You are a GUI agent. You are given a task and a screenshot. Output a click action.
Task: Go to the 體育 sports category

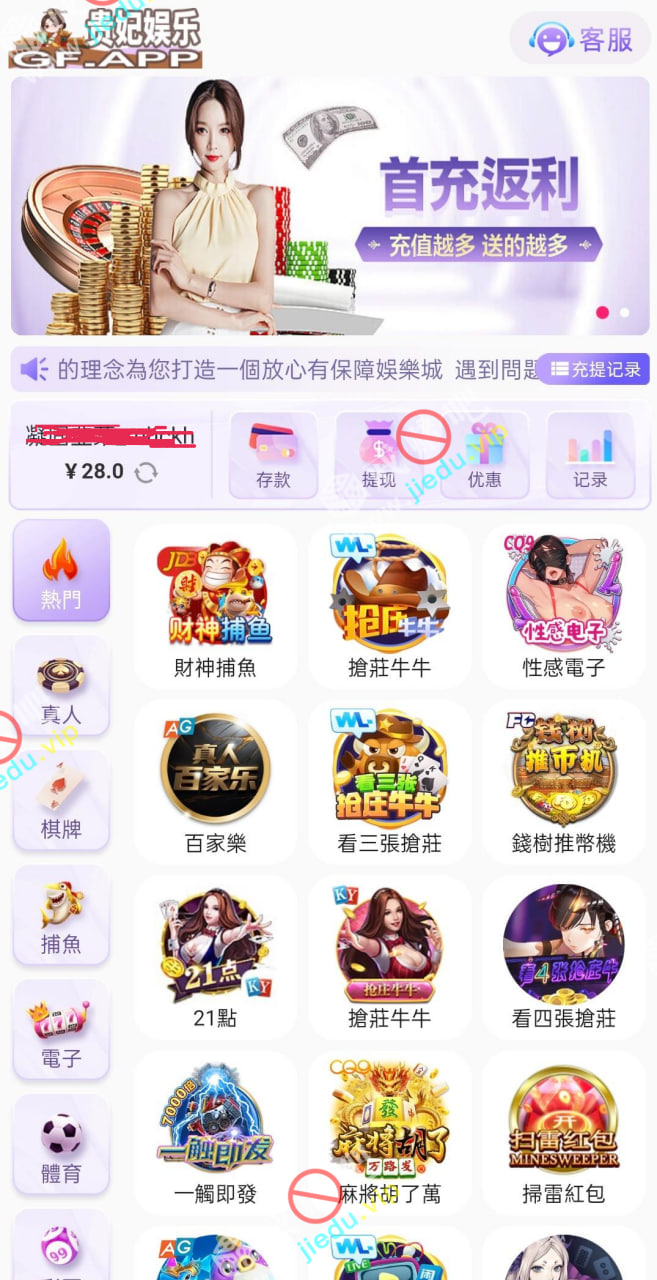click(61, 1145)
